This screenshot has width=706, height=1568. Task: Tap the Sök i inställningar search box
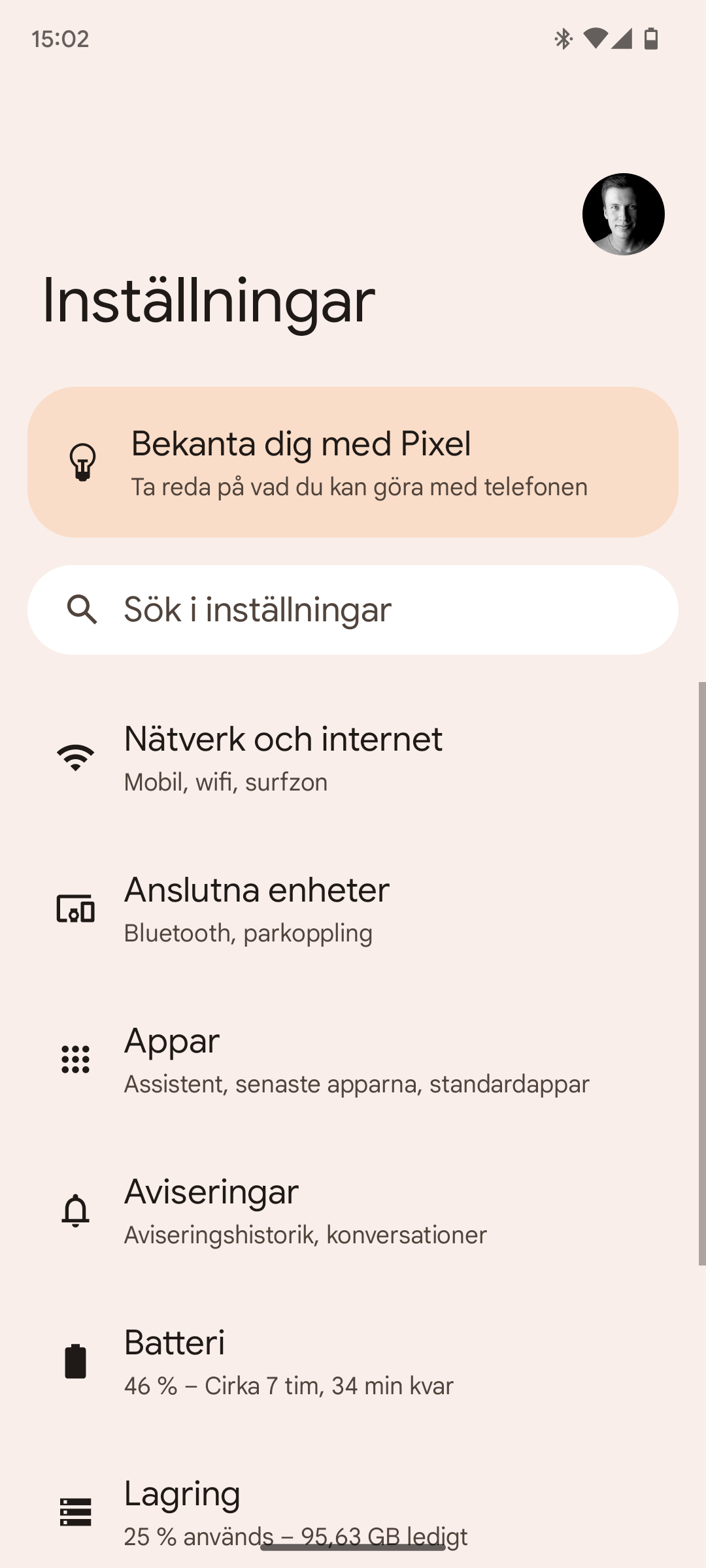[x=353, y=610]
